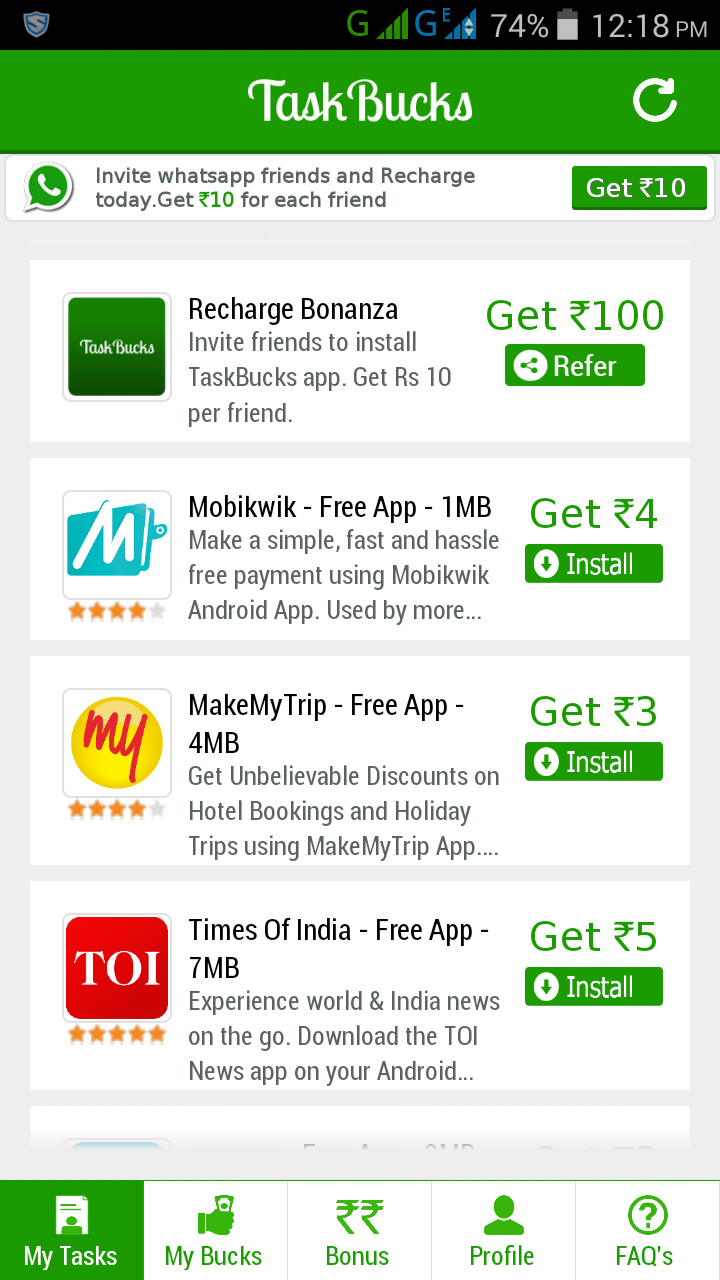Open the Mobikwik offer card
The width and height of the screenshot is (720, 1280).
click(360, 549)
